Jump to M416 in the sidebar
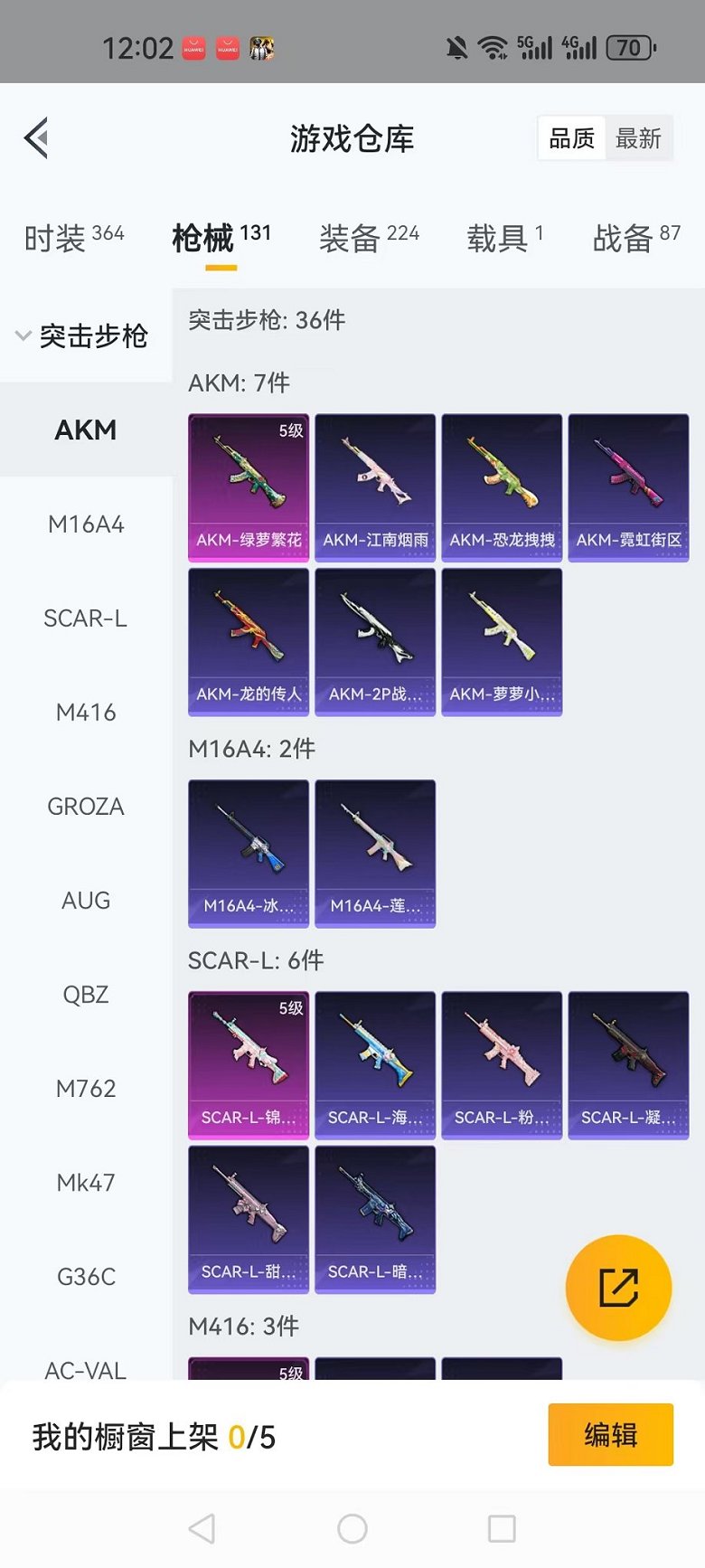The width and height of the screenshot is (705, 1568). [x=86, y=713]
